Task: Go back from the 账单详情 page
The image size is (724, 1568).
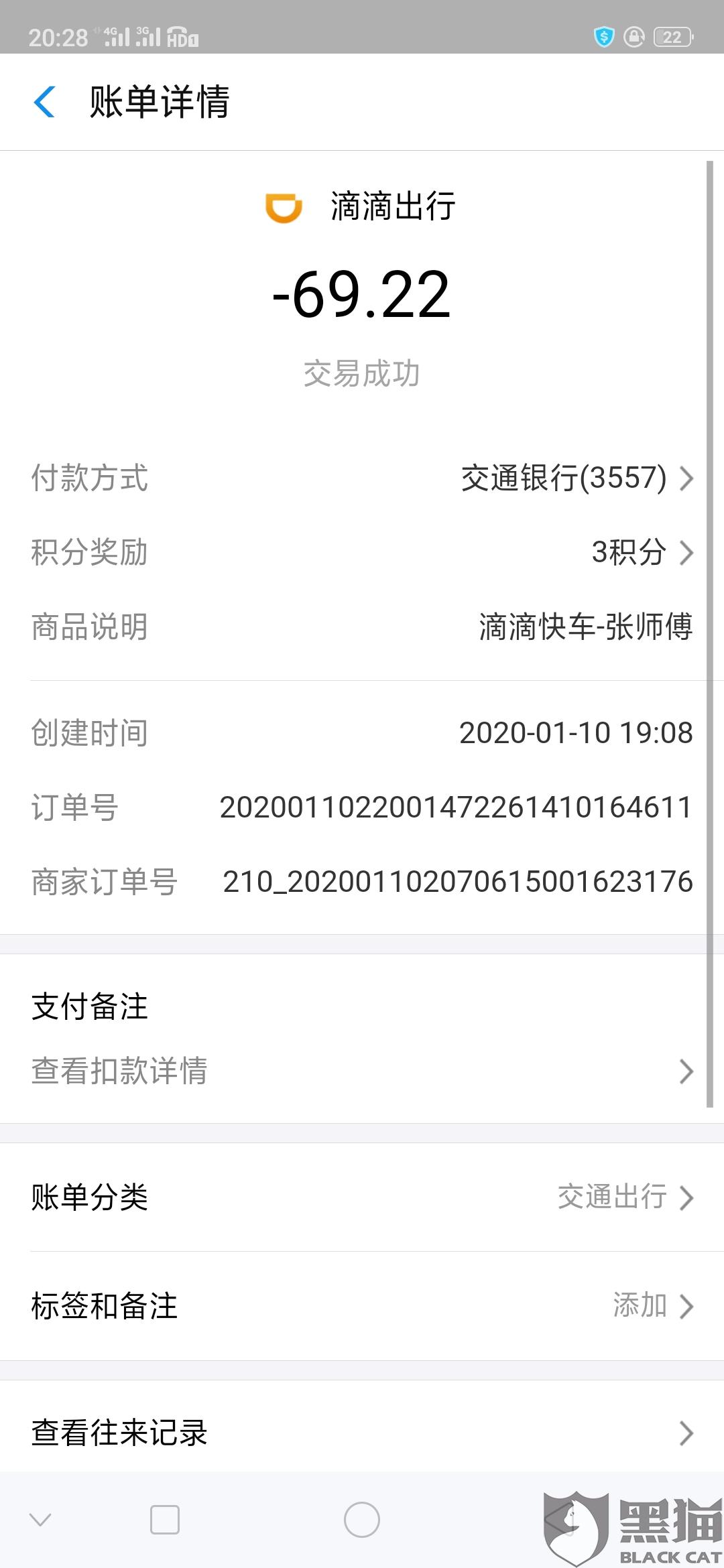Action: click(x=44, y=102)
